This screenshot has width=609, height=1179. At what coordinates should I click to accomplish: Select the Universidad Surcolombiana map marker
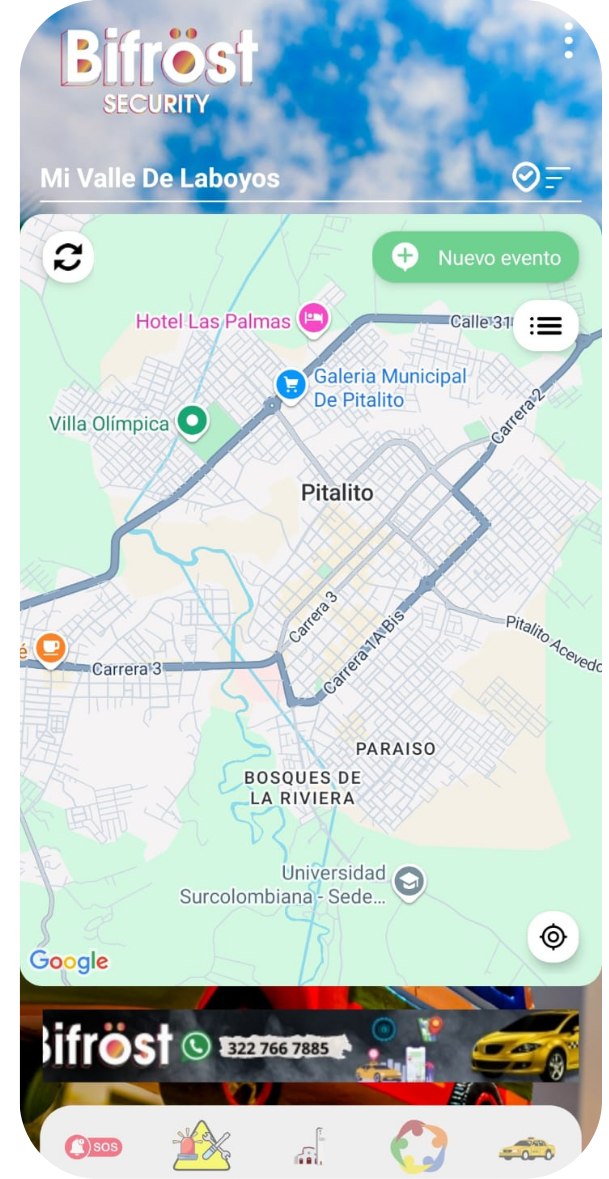tap(409, 882)
